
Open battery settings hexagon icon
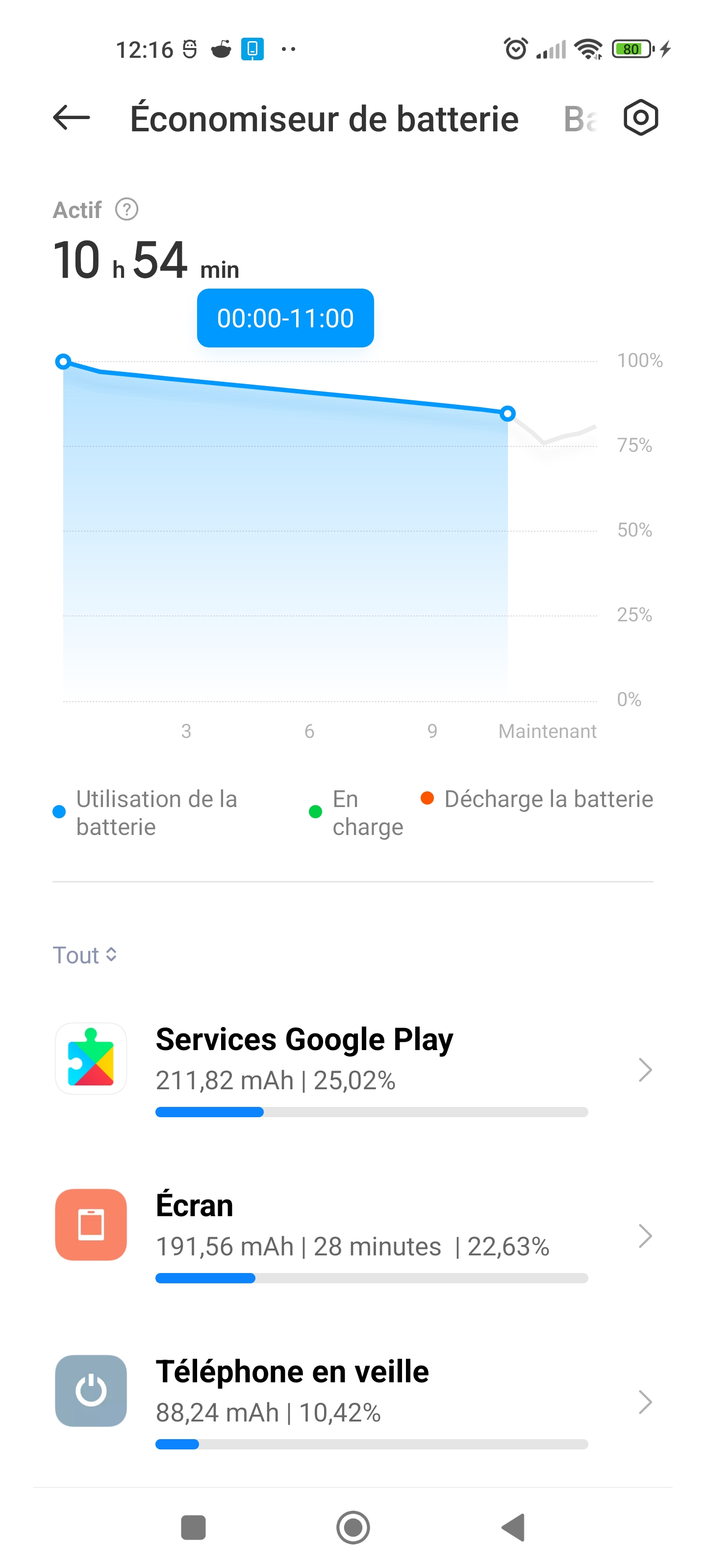coord(641,118)
